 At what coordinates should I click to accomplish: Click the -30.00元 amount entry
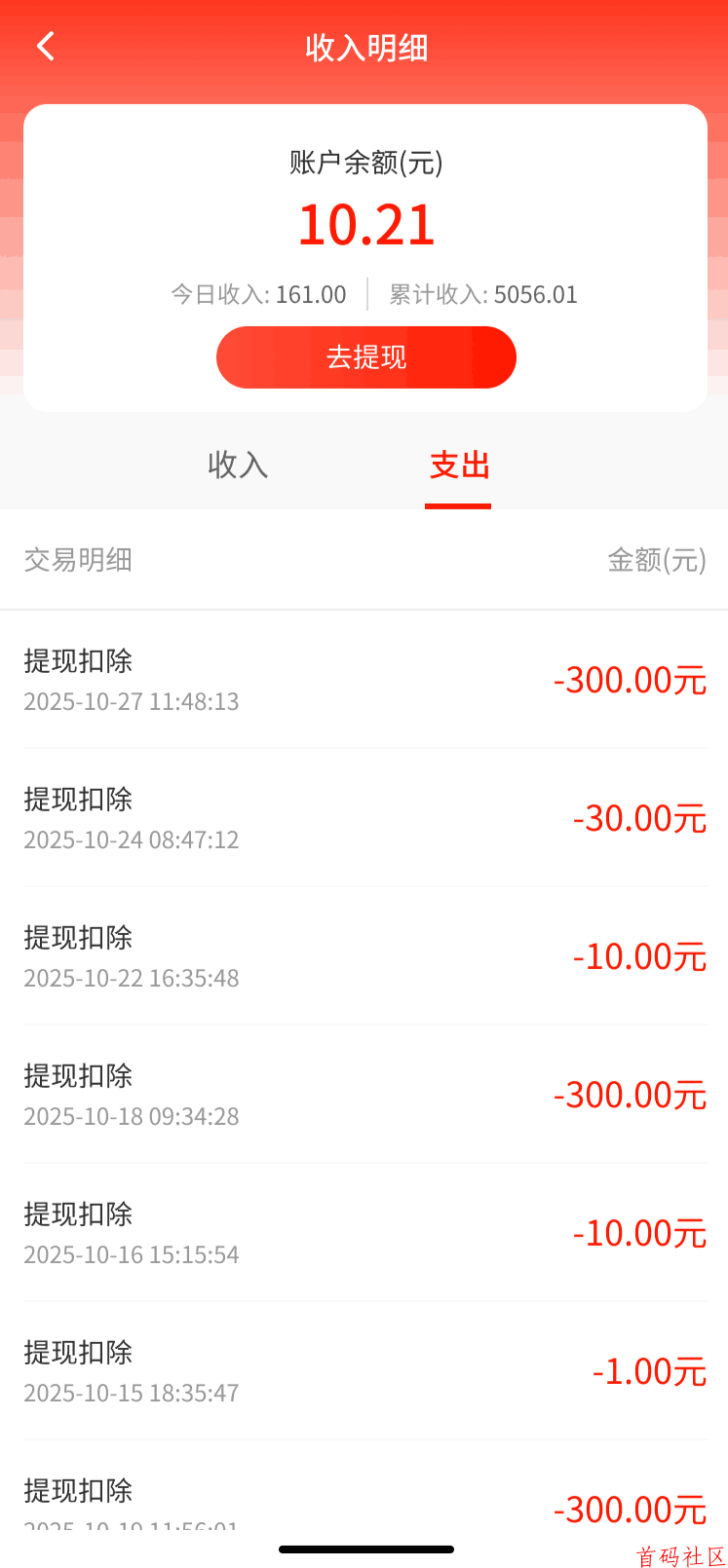click(639, 818)
